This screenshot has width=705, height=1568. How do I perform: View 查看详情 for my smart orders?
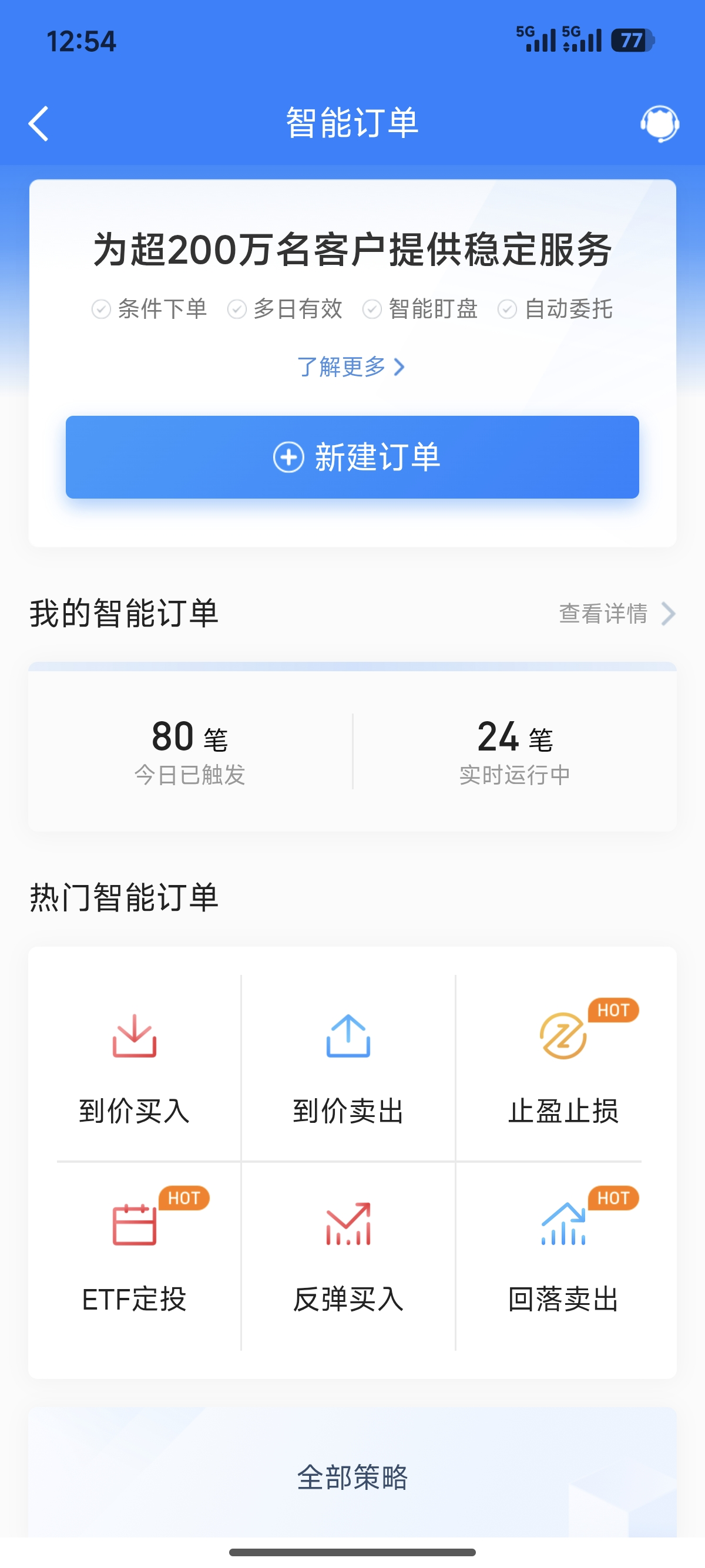click(x=616, y=614)
